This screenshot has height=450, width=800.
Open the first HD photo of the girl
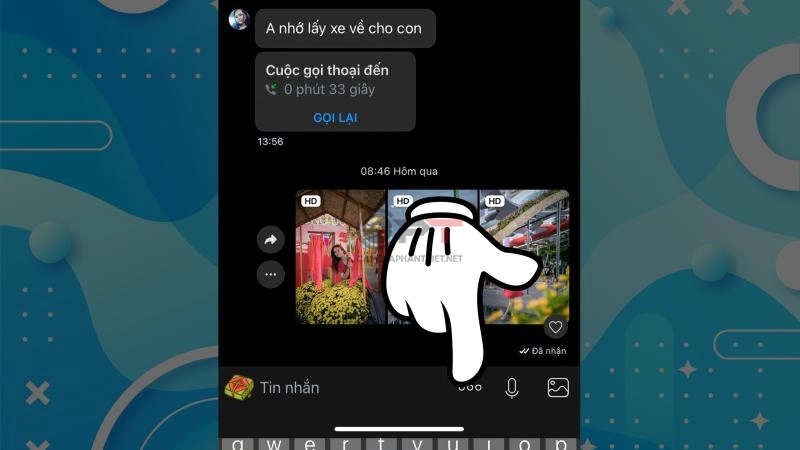pyautogui.click(x=340, y=257)
